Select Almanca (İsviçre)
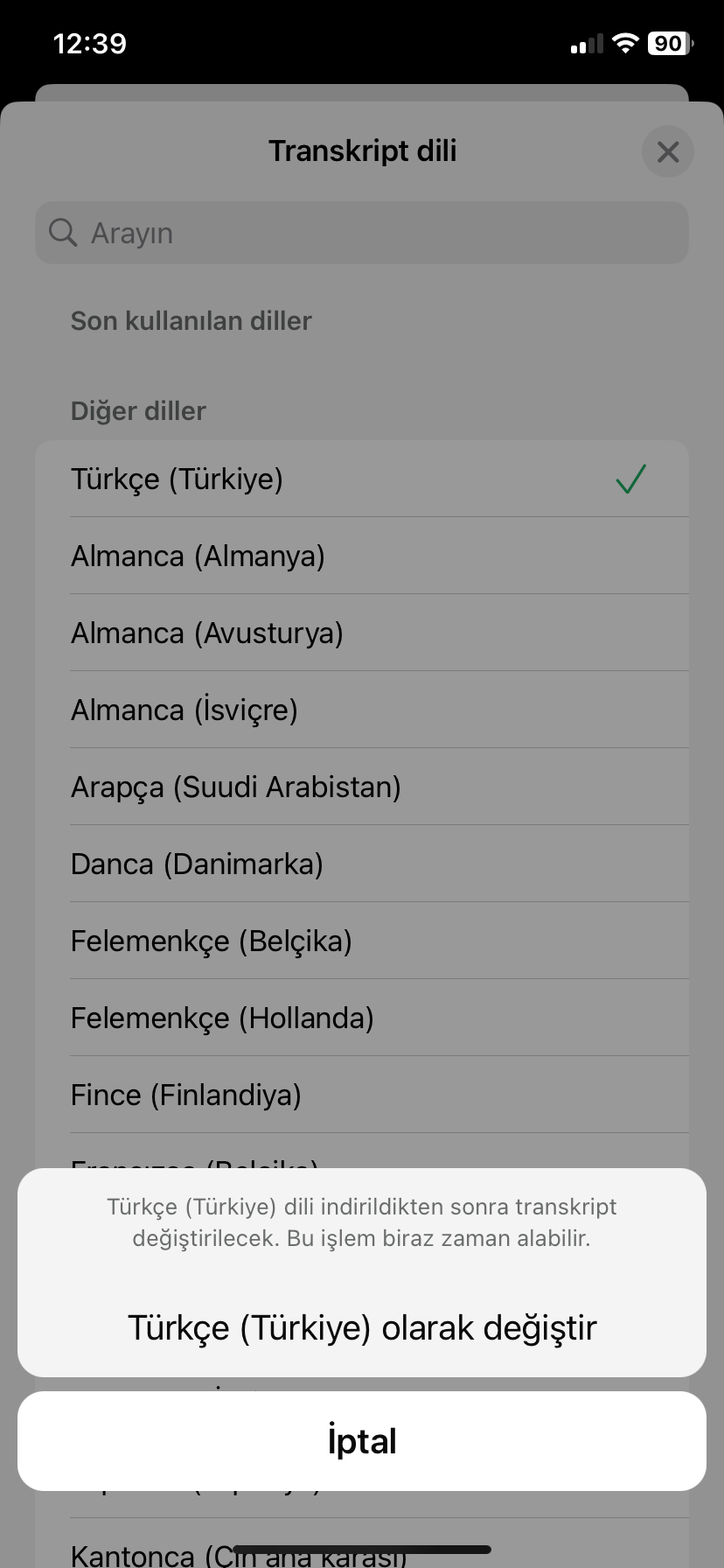Screen dimensions: 724x1568 click(x=362, y=710)
